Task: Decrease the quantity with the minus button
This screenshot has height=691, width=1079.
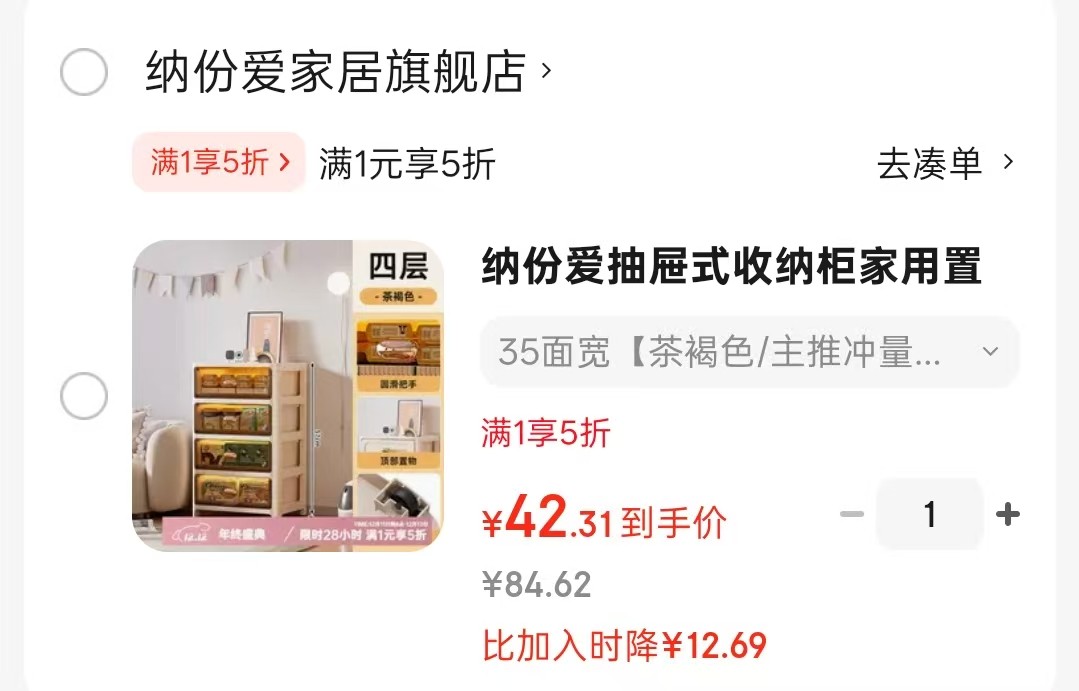Action: pos(851,514)
